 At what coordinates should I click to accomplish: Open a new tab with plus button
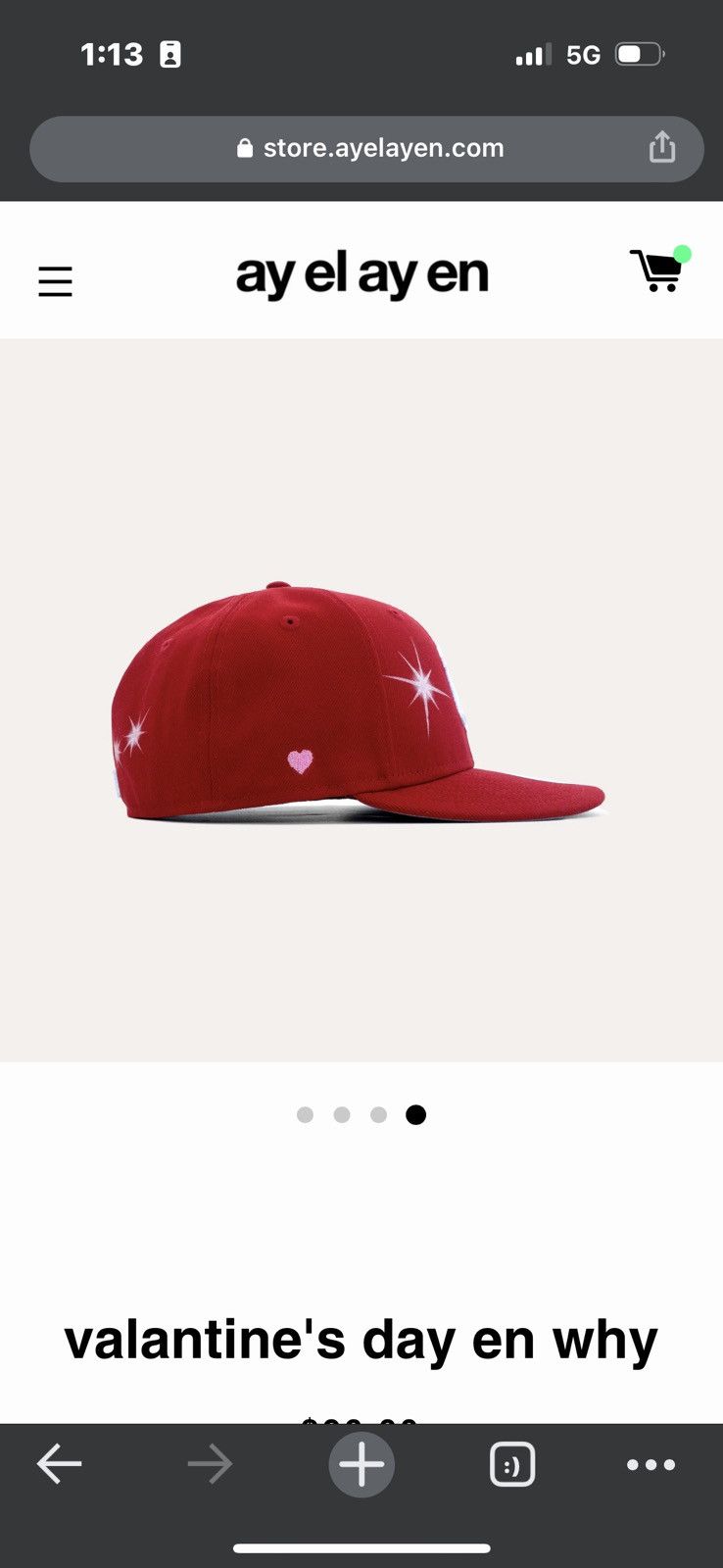point(361,1465)
